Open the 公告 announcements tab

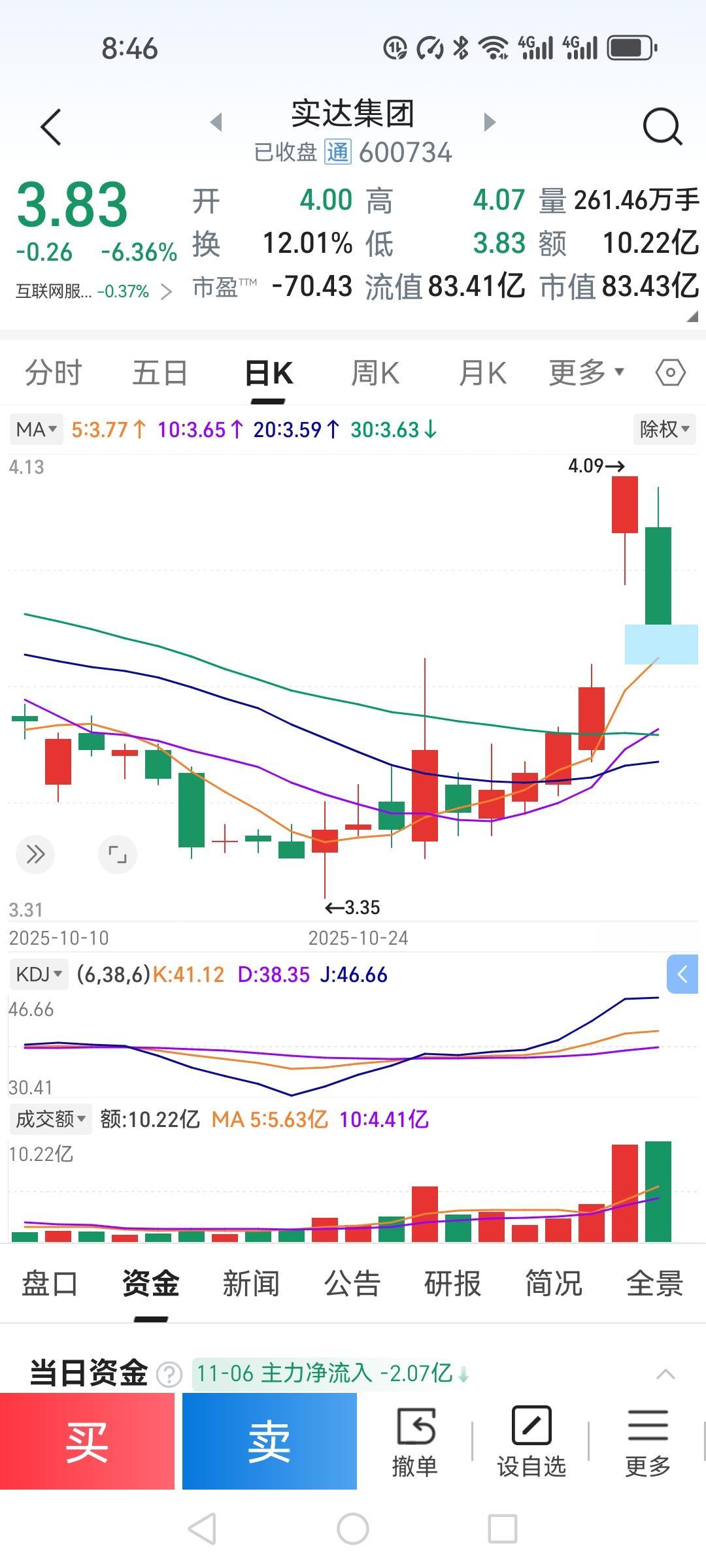(352, 1283)
